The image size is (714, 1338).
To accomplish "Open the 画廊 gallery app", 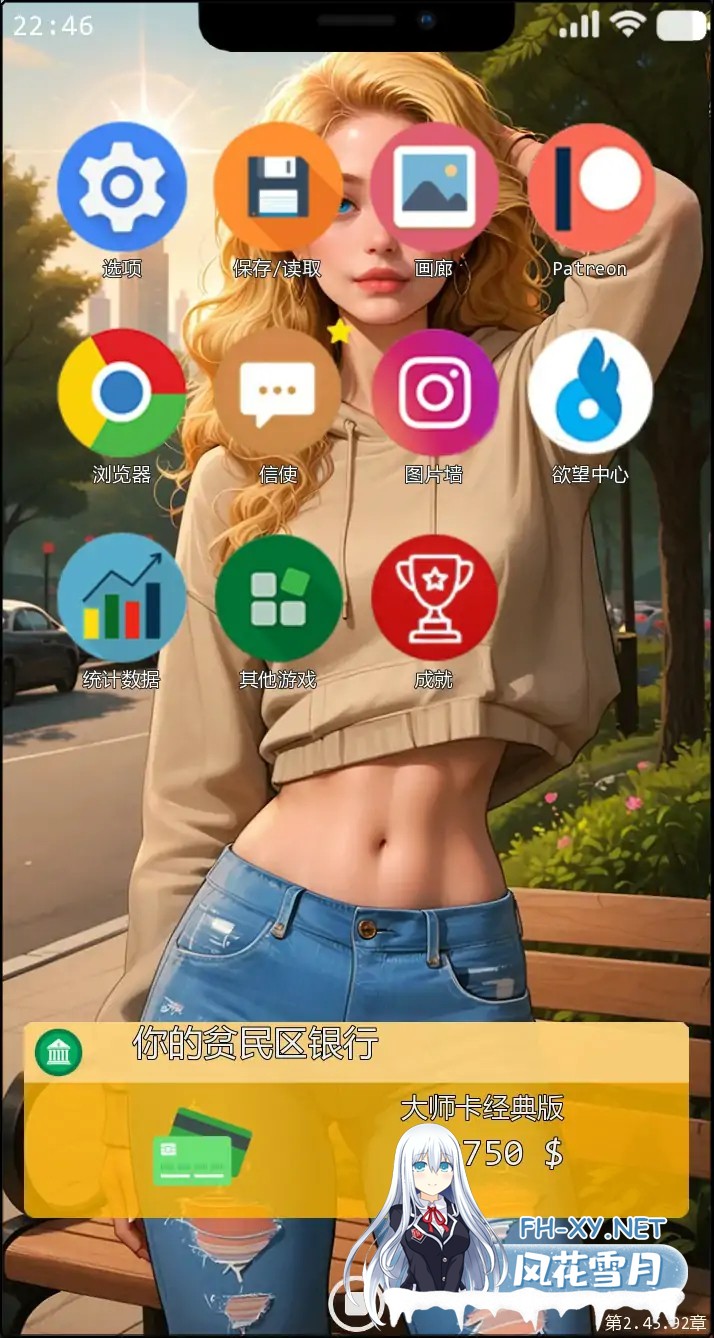I will pyautogui.click(x=434, y=187).
